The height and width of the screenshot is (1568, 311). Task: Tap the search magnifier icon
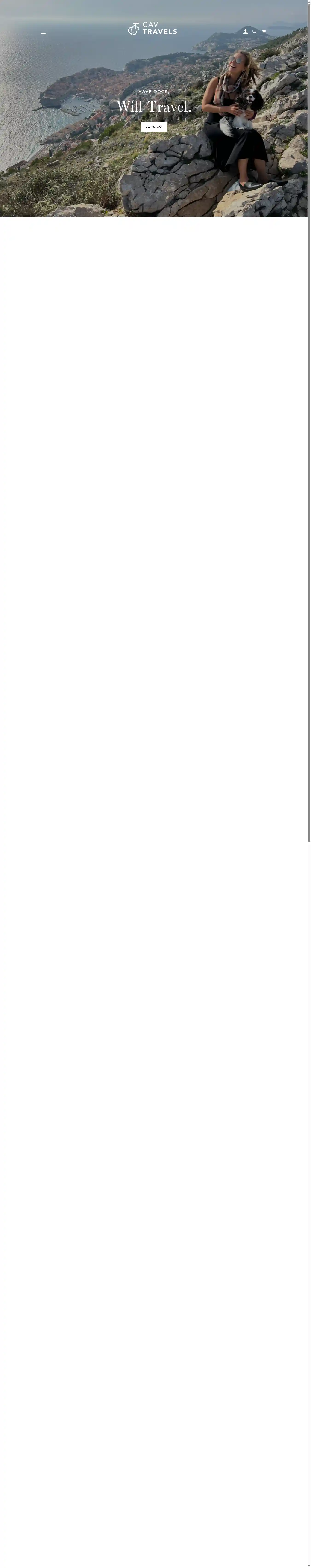click(x=254, y=32)
